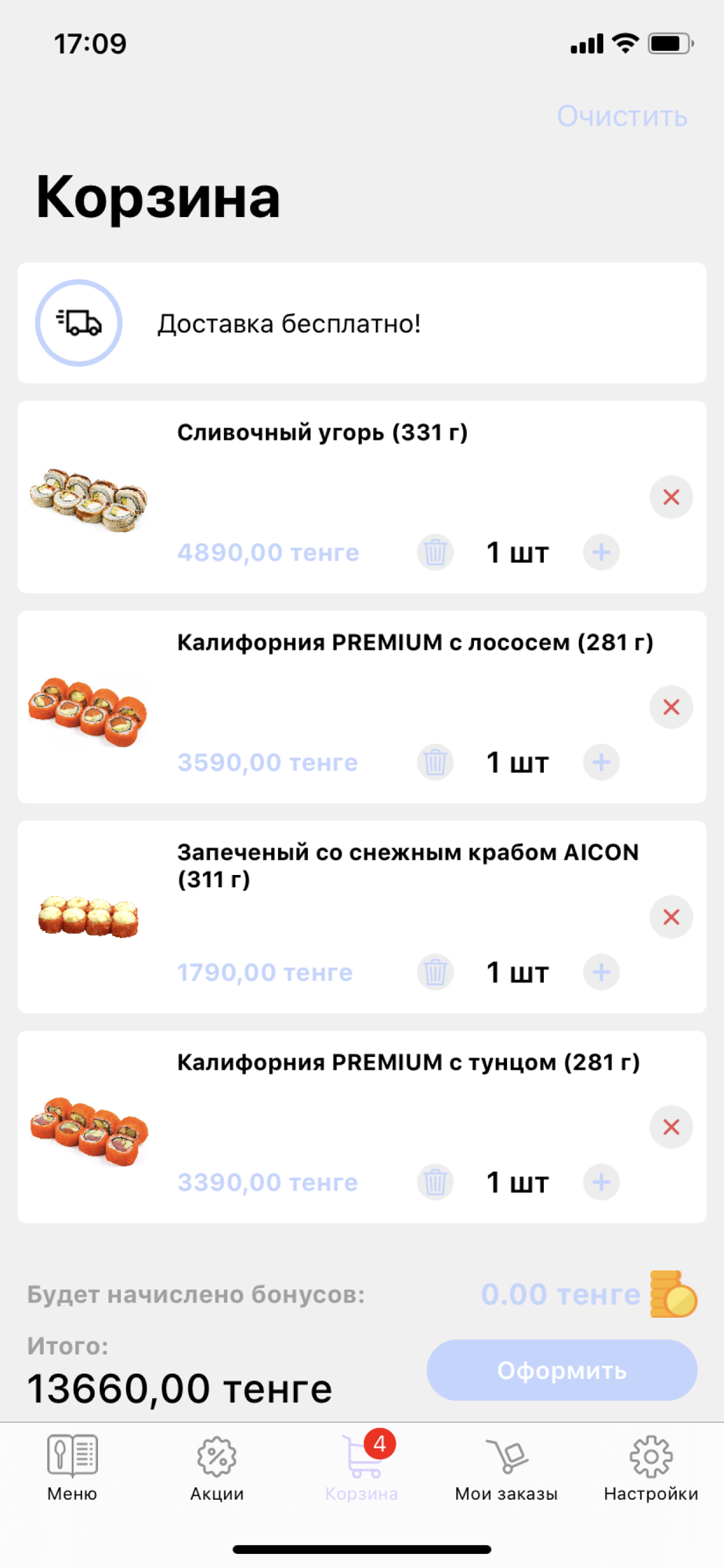Increase quantity of Запеченый со снежным крабом
This screenshot has height=1568, width=724.
pos(602,973)
